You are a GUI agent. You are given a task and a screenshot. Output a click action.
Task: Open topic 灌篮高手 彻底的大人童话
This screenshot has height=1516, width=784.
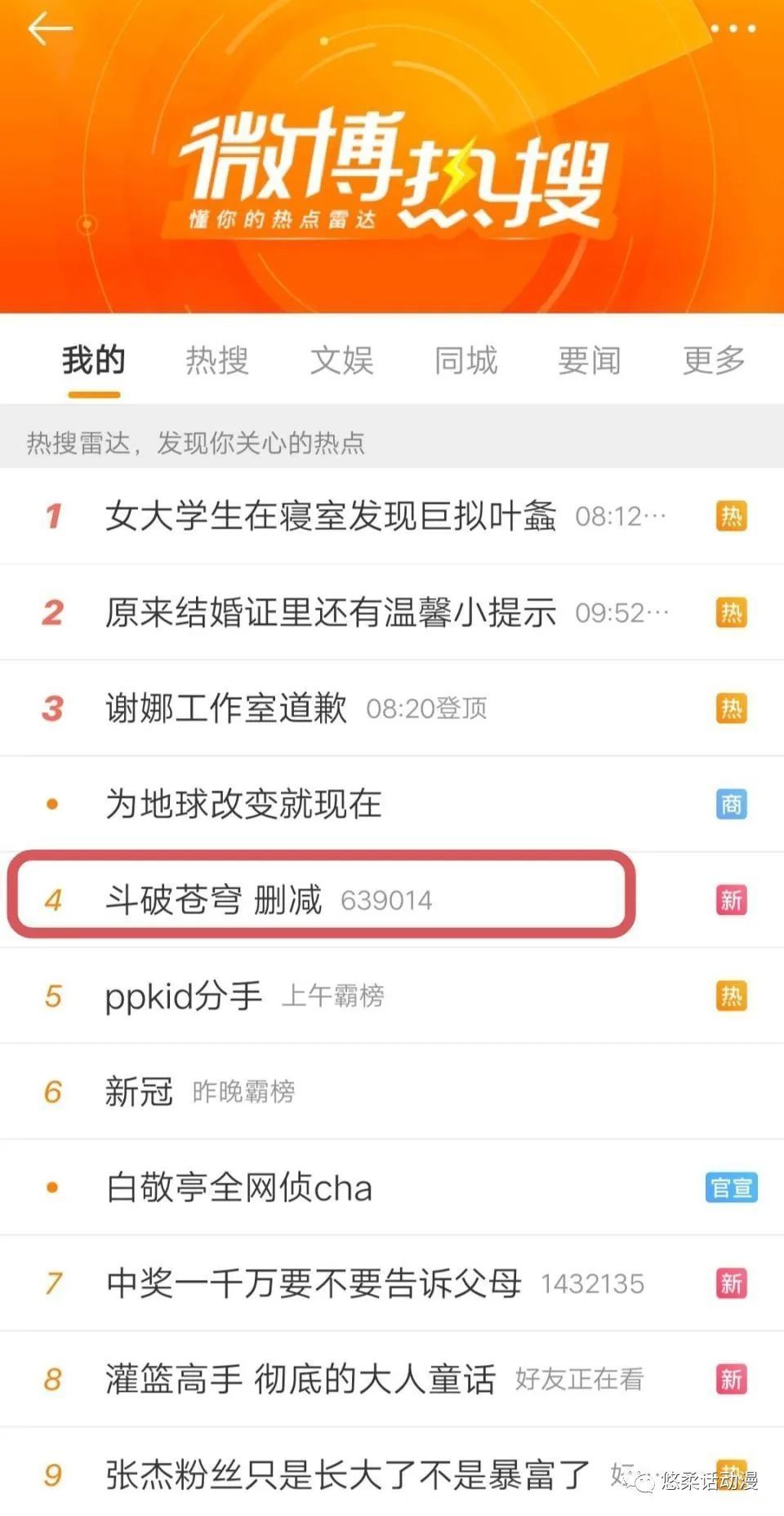[x=301, y=1380]
